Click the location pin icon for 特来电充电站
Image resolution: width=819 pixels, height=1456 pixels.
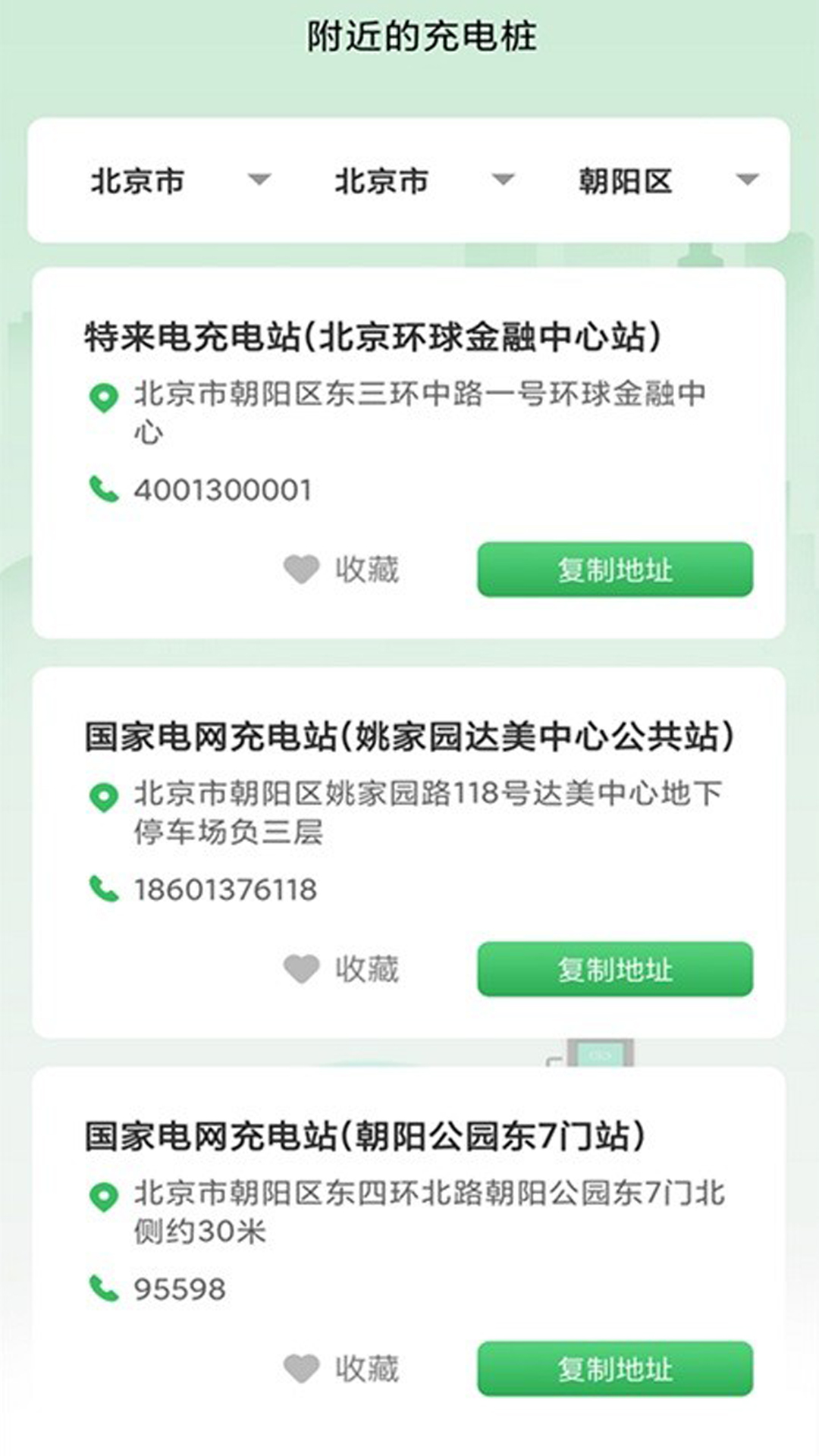click(104, 396)
